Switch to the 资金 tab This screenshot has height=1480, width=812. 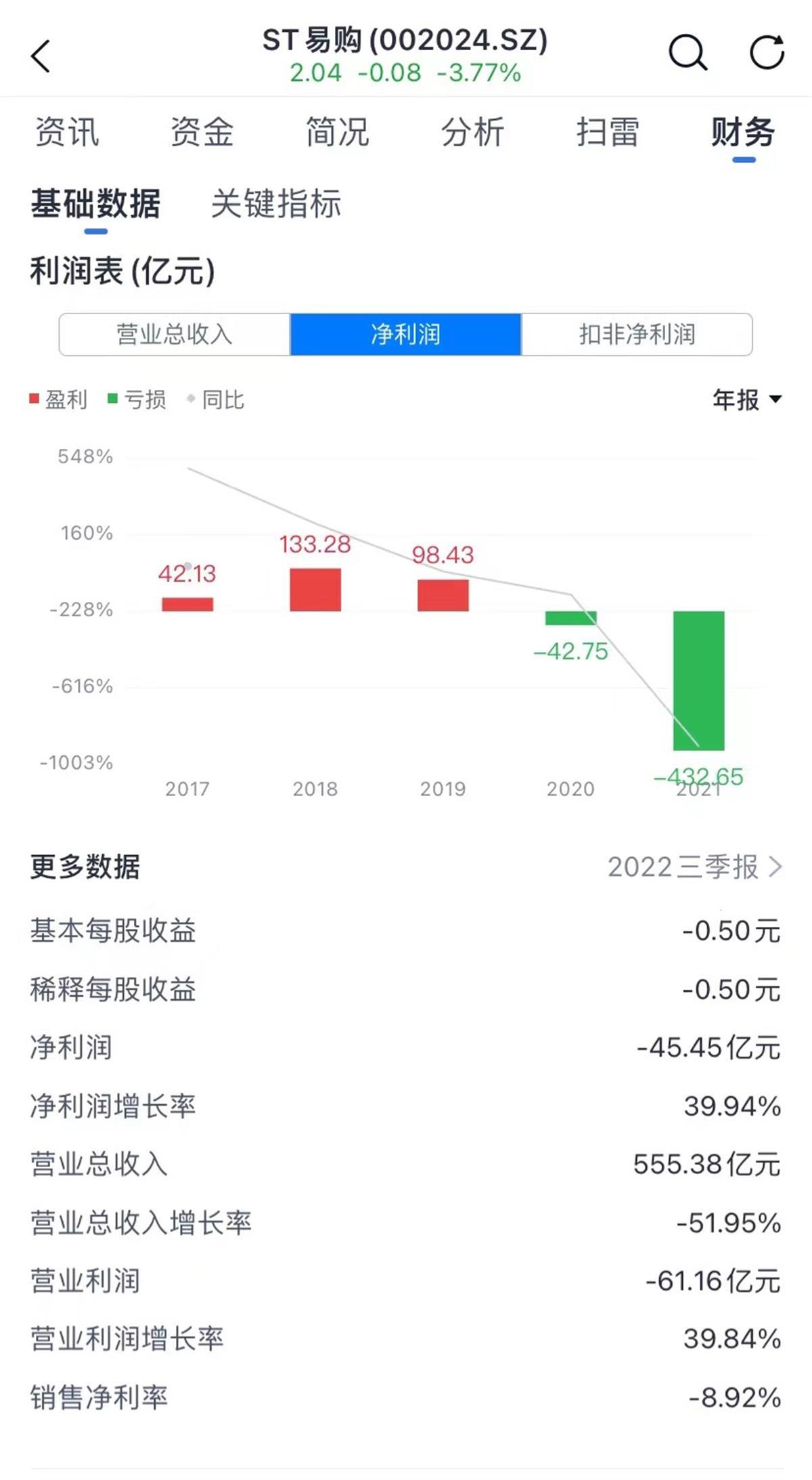pos(202,132)
